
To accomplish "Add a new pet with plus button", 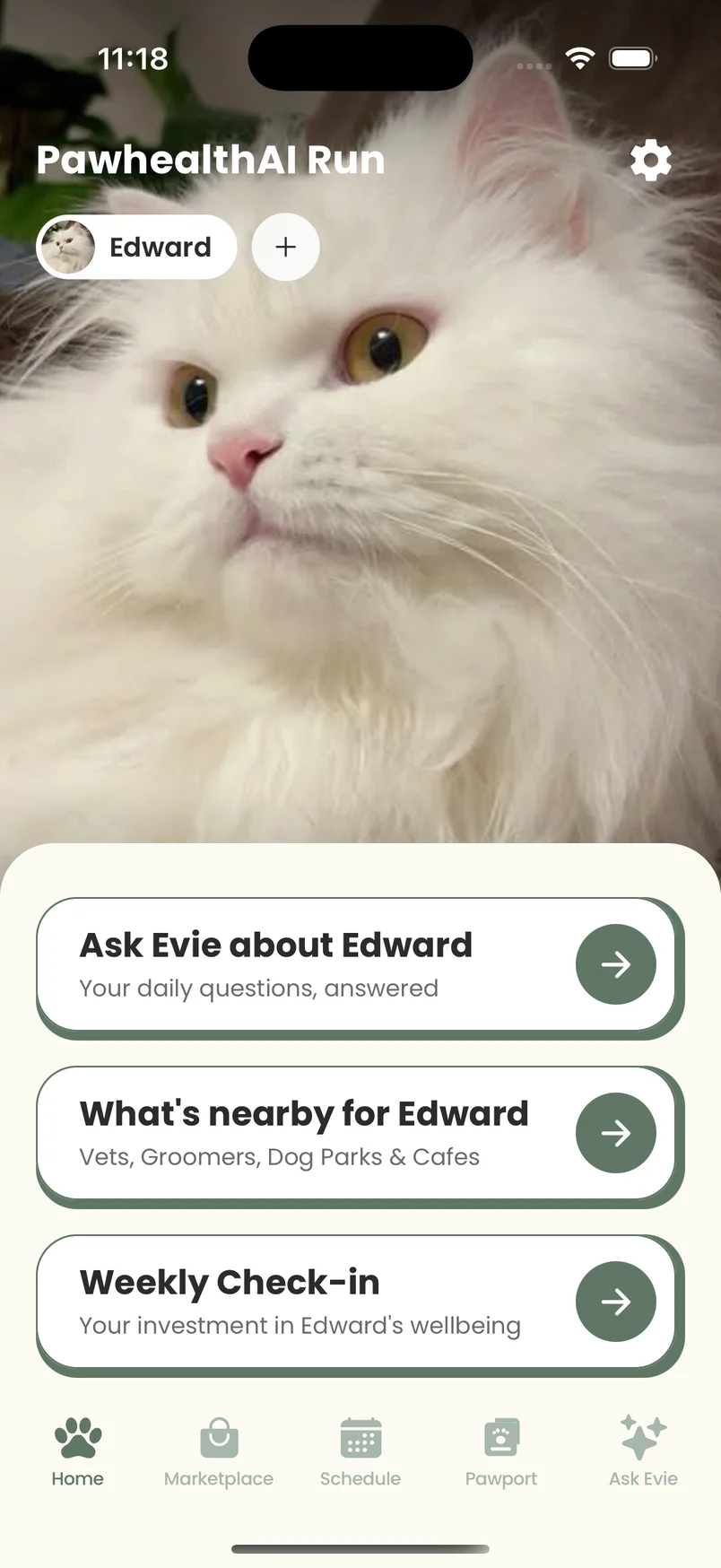I will coord(285,247).
